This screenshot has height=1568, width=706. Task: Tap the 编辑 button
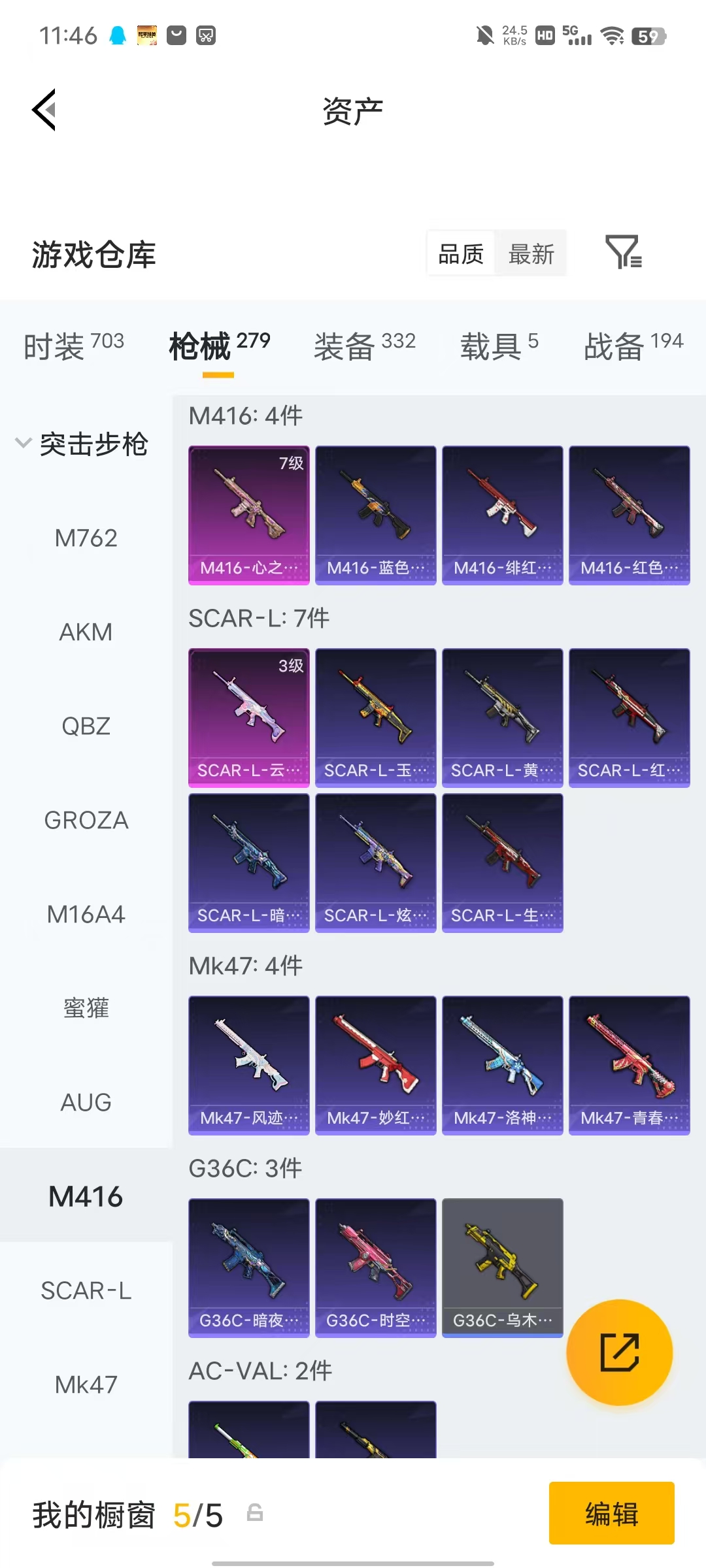point(612,1513)
